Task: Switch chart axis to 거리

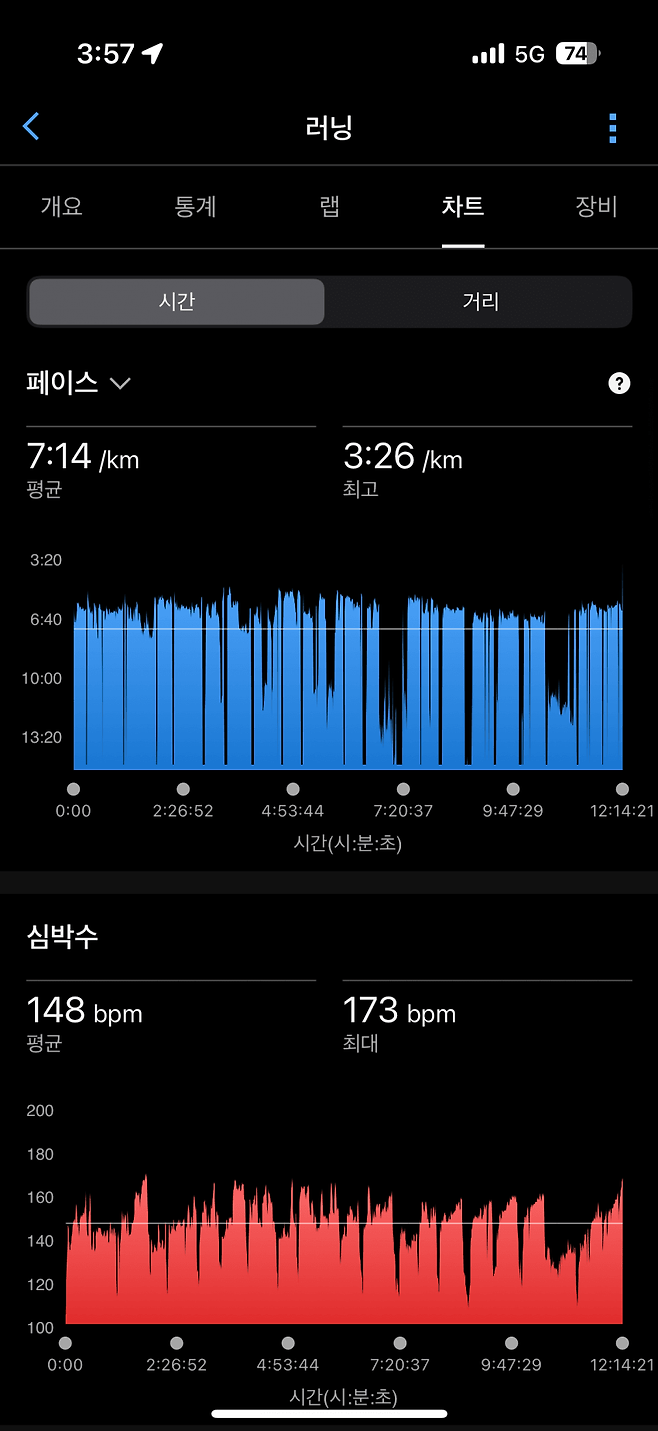Action: tap(480, 302)
